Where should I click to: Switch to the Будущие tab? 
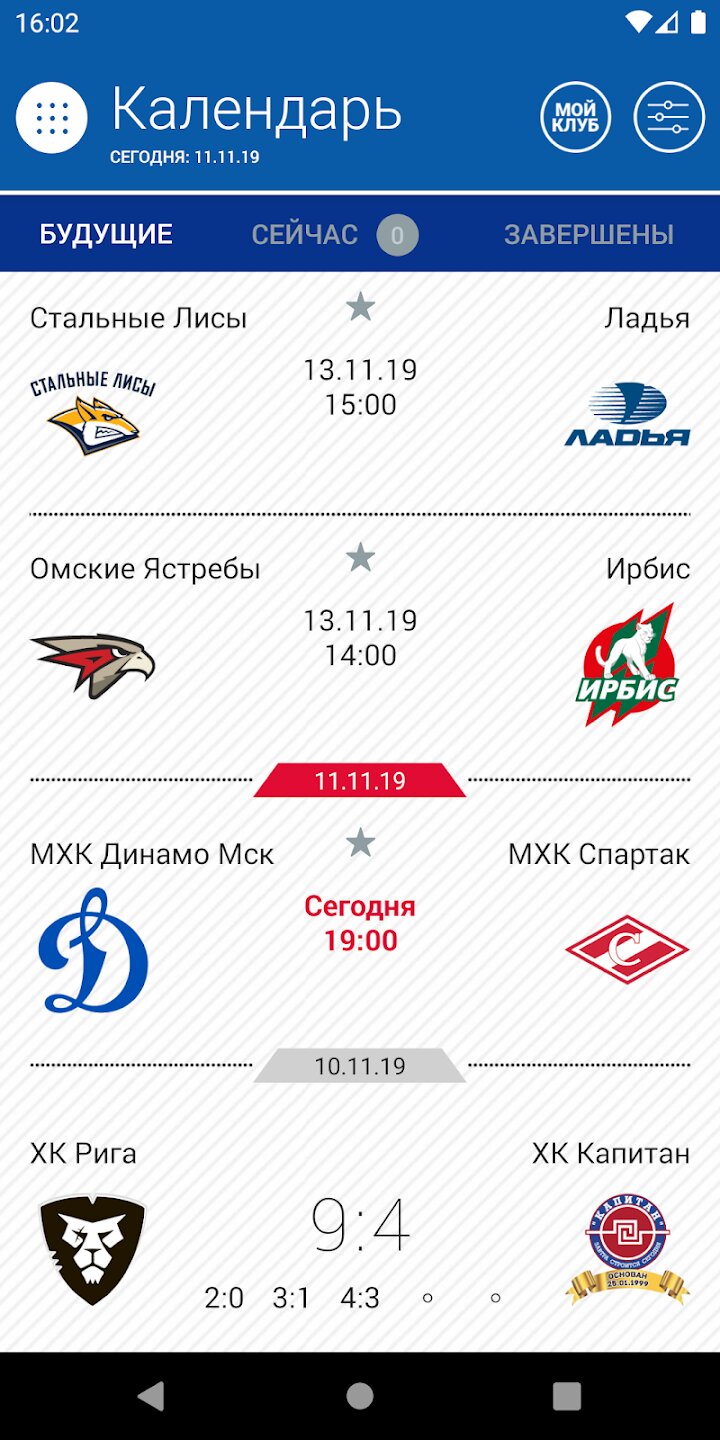(x=106, y=234)
